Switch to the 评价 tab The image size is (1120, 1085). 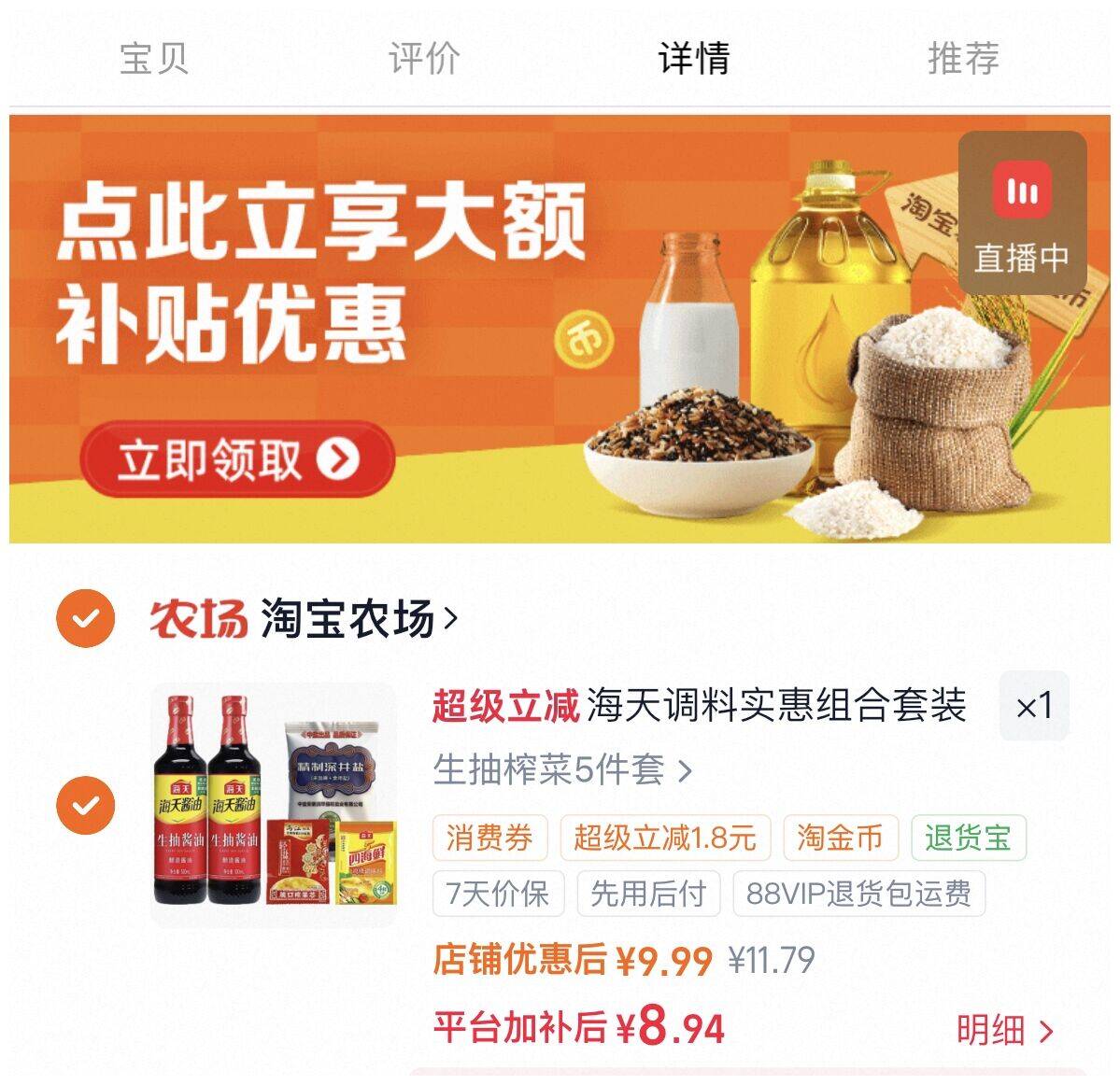coord(424,59)
